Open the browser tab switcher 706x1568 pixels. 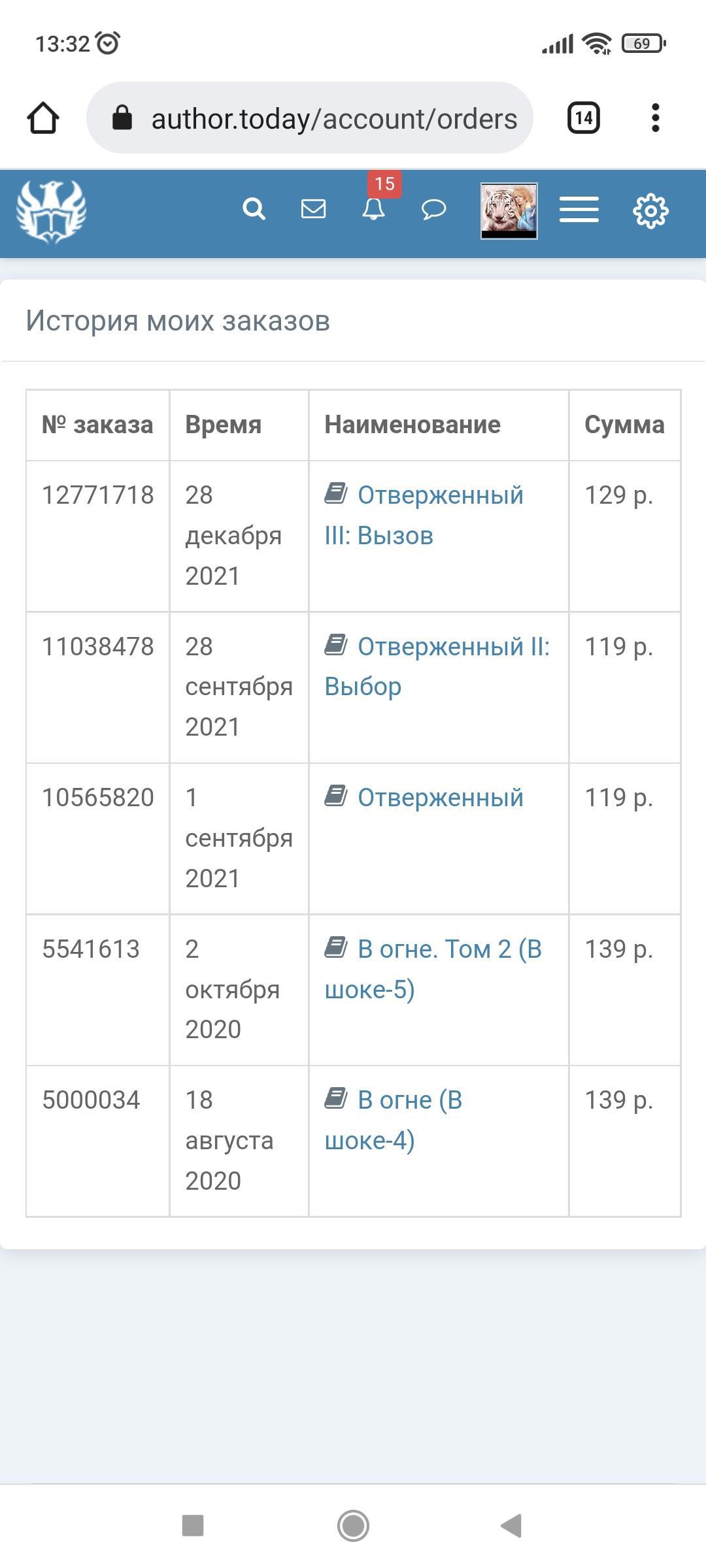tap(583, 118)
